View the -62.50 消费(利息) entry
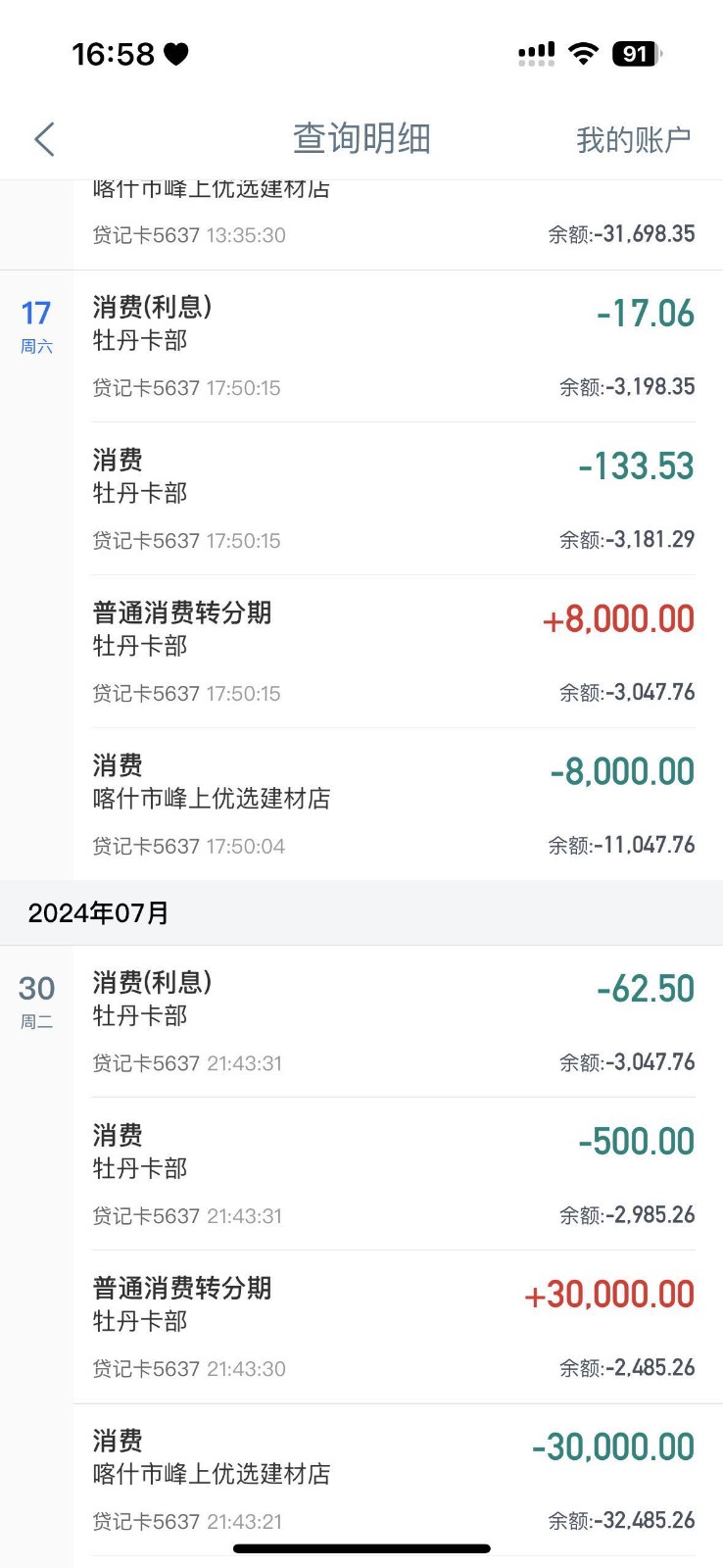Viewport: 723px width, 1568px height. 392,1021
